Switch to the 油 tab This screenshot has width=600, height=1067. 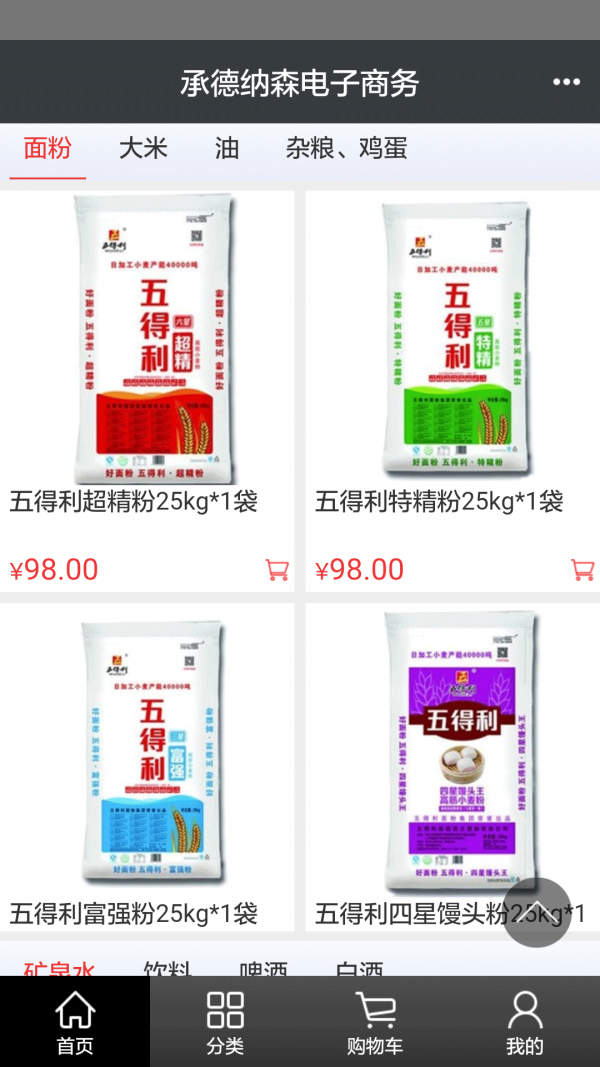click(227, 149)
